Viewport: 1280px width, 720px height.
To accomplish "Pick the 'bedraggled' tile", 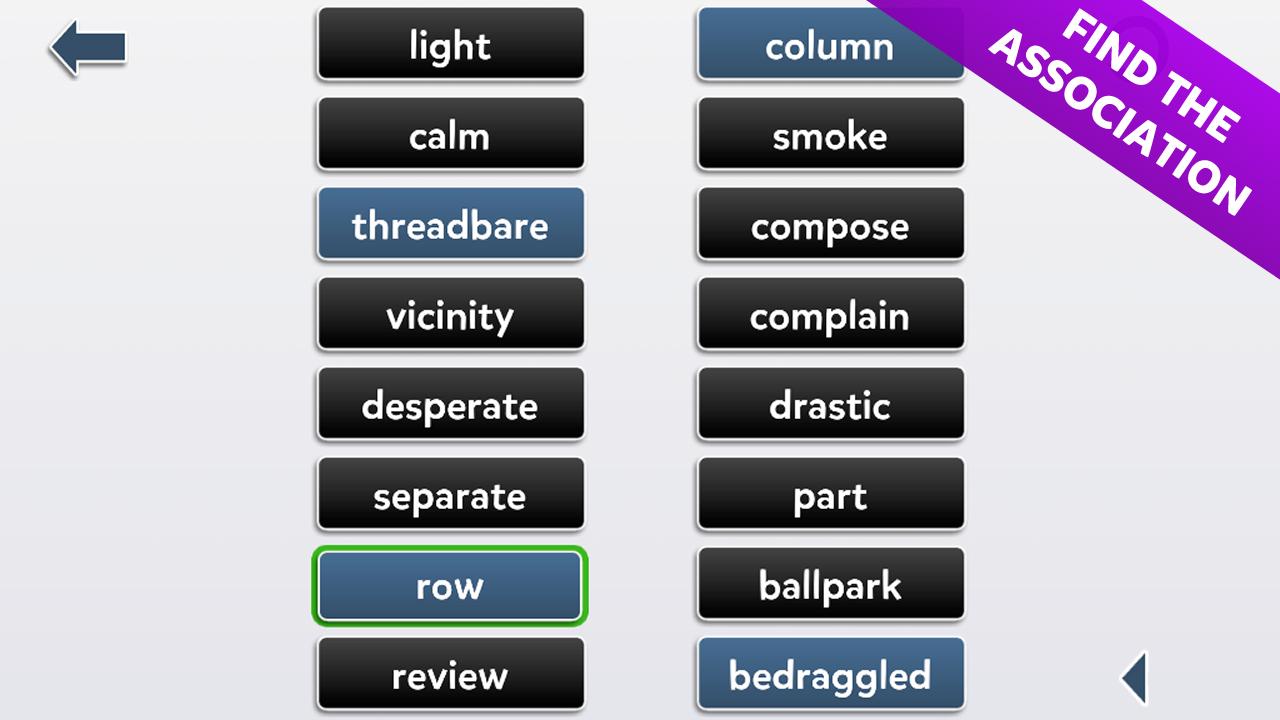I will tap(830, 675).
